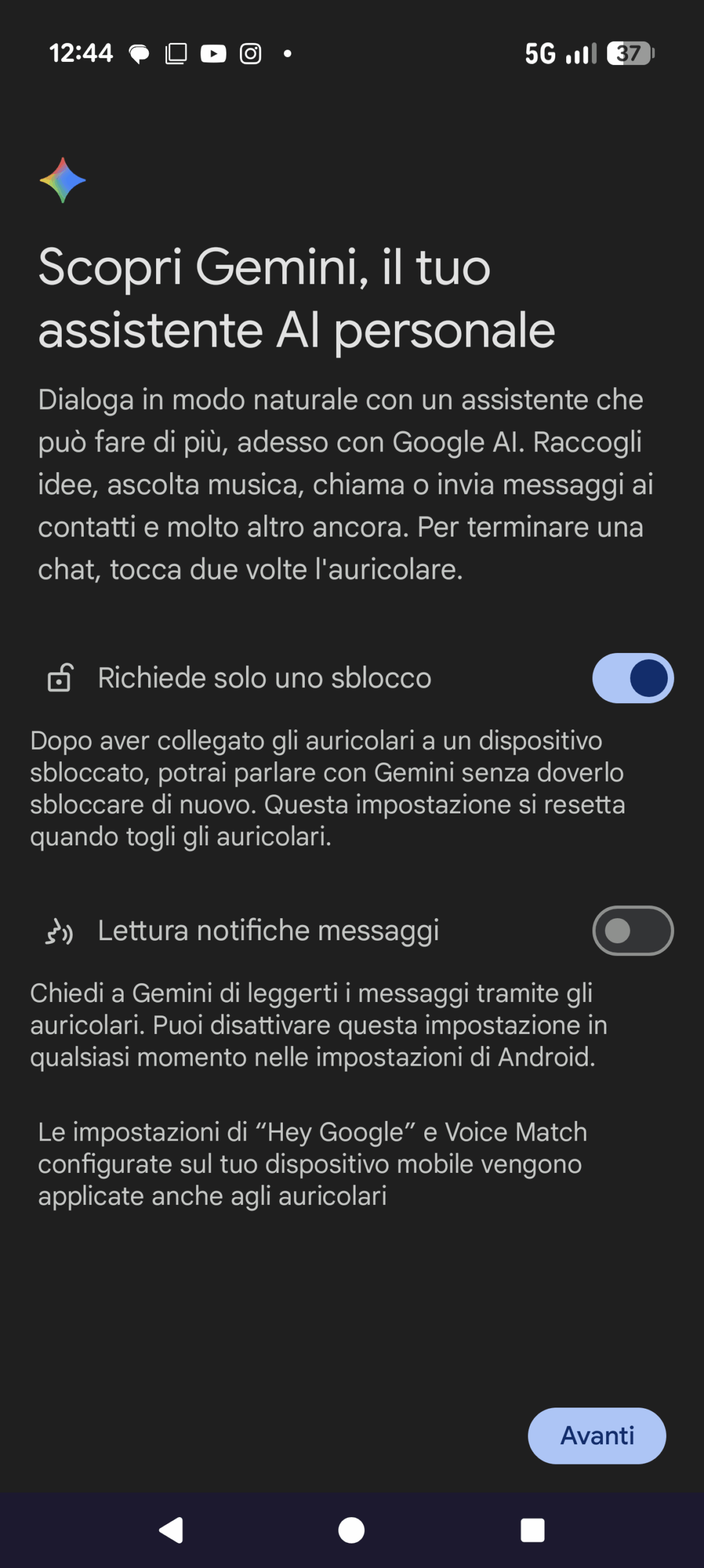Go back using the system back button
This screenshot has width=704, height=1568.
point(171,1530)
